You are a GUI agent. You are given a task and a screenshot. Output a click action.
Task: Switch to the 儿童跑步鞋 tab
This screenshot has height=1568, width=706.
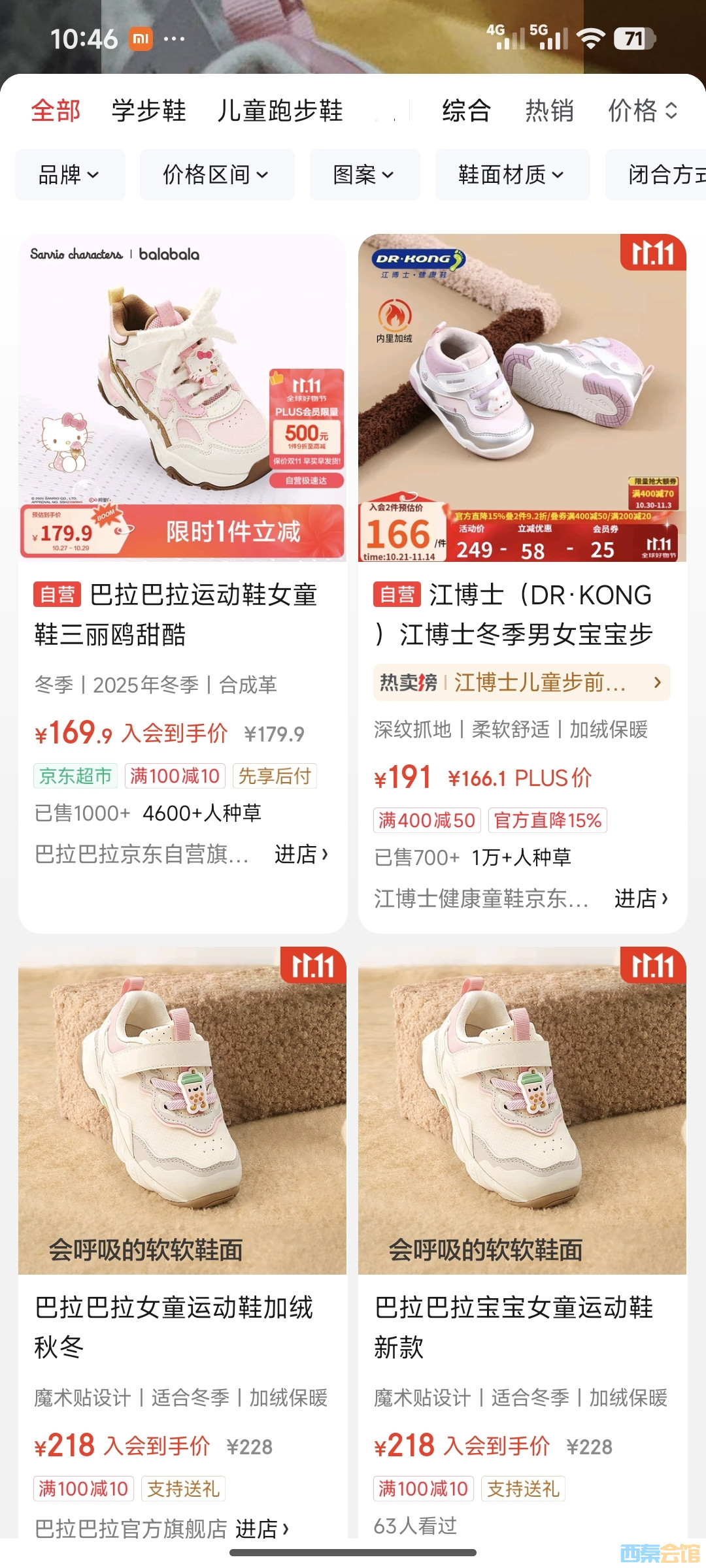click(x=280, y=110)
